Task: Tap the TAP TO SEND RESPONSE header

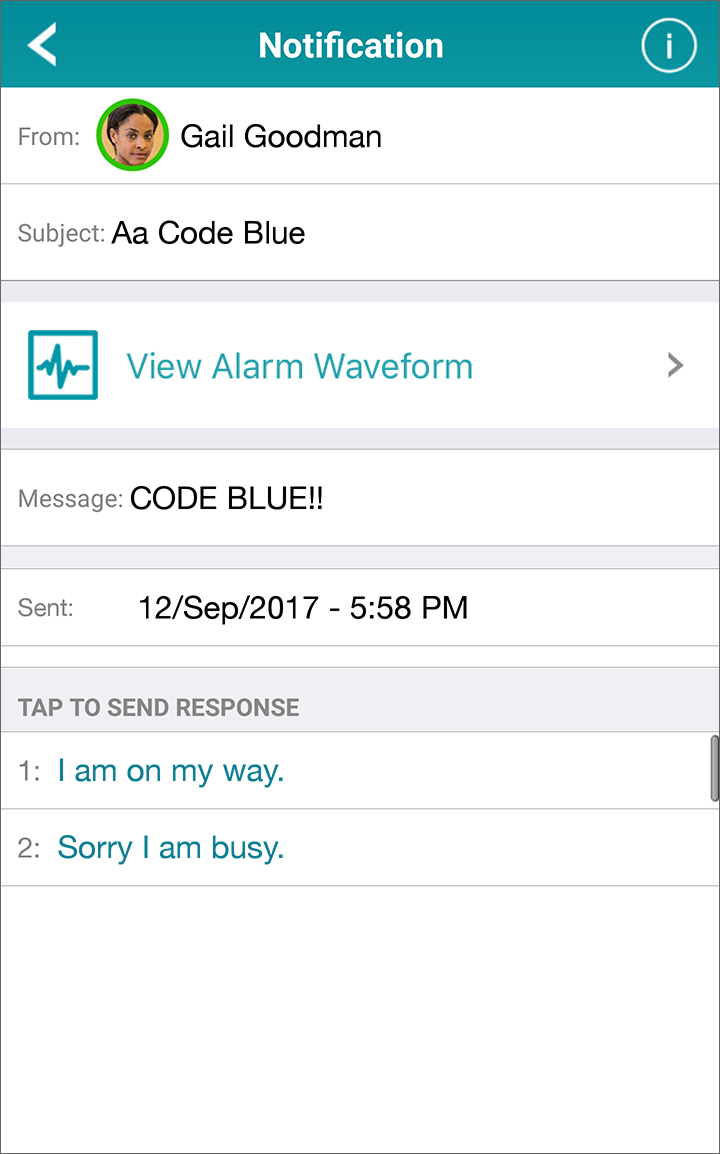Action: [157, 707]
